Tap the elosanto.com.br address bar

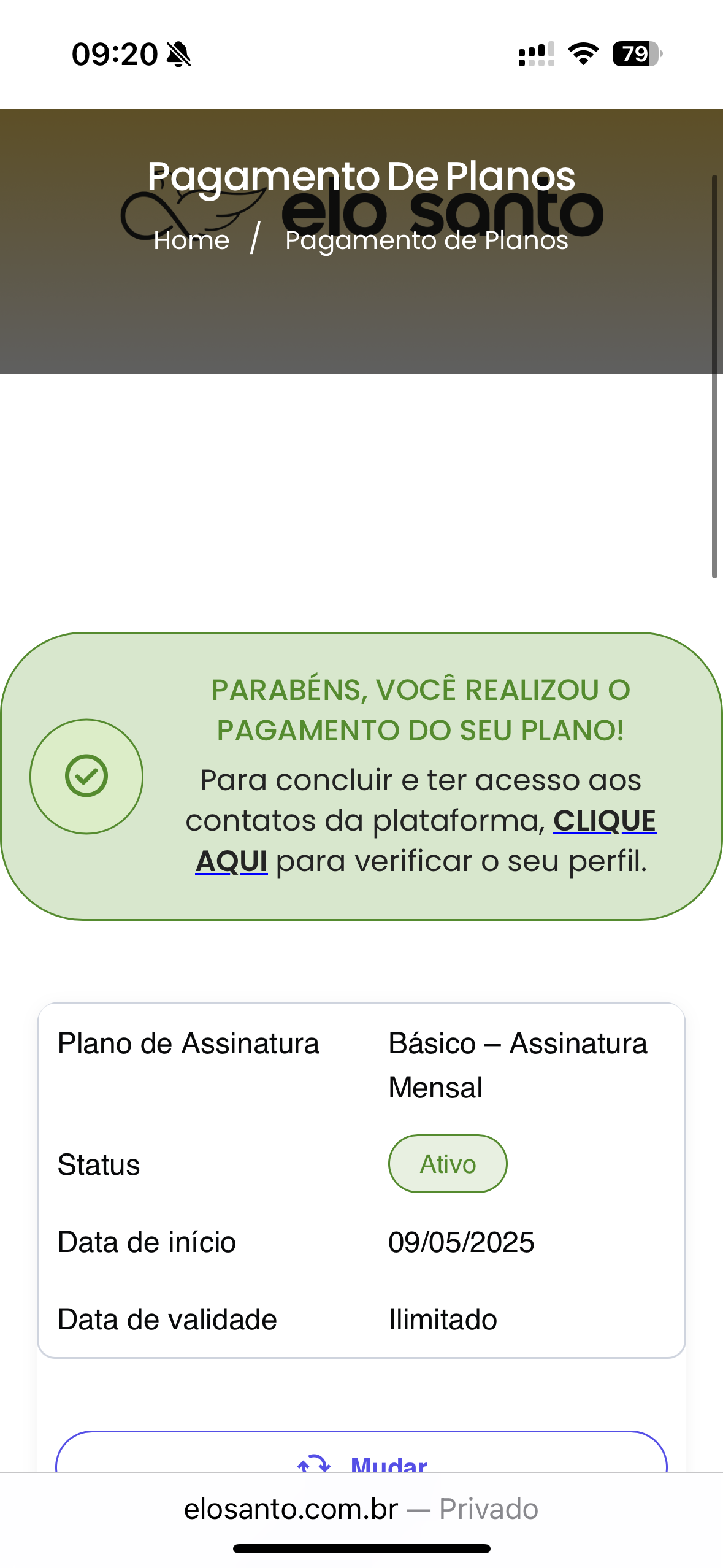[x=361, y=1508]
